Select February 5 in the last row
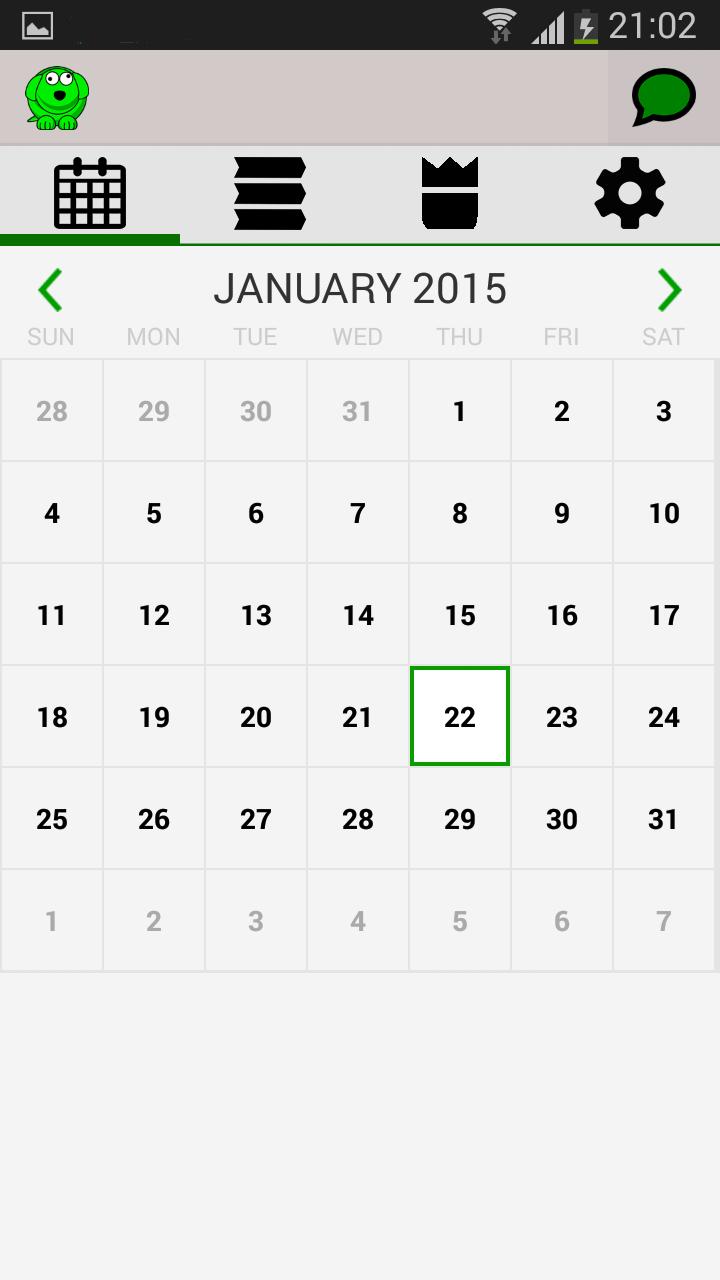The image size is (720, 1280). [x=460, y=921]
